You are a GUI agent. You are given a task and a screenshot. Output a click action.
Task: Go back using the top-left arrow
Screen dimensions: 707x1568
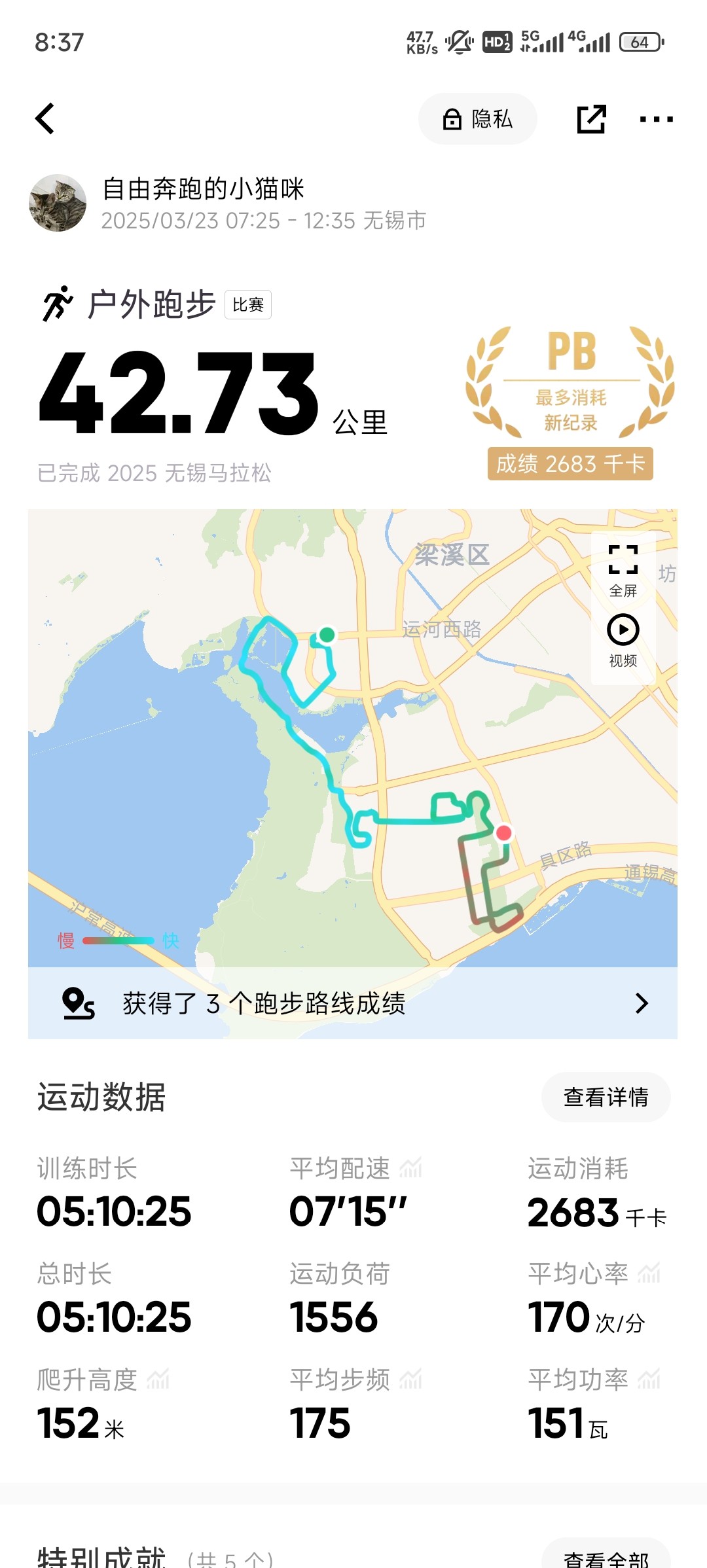point(45,119)
